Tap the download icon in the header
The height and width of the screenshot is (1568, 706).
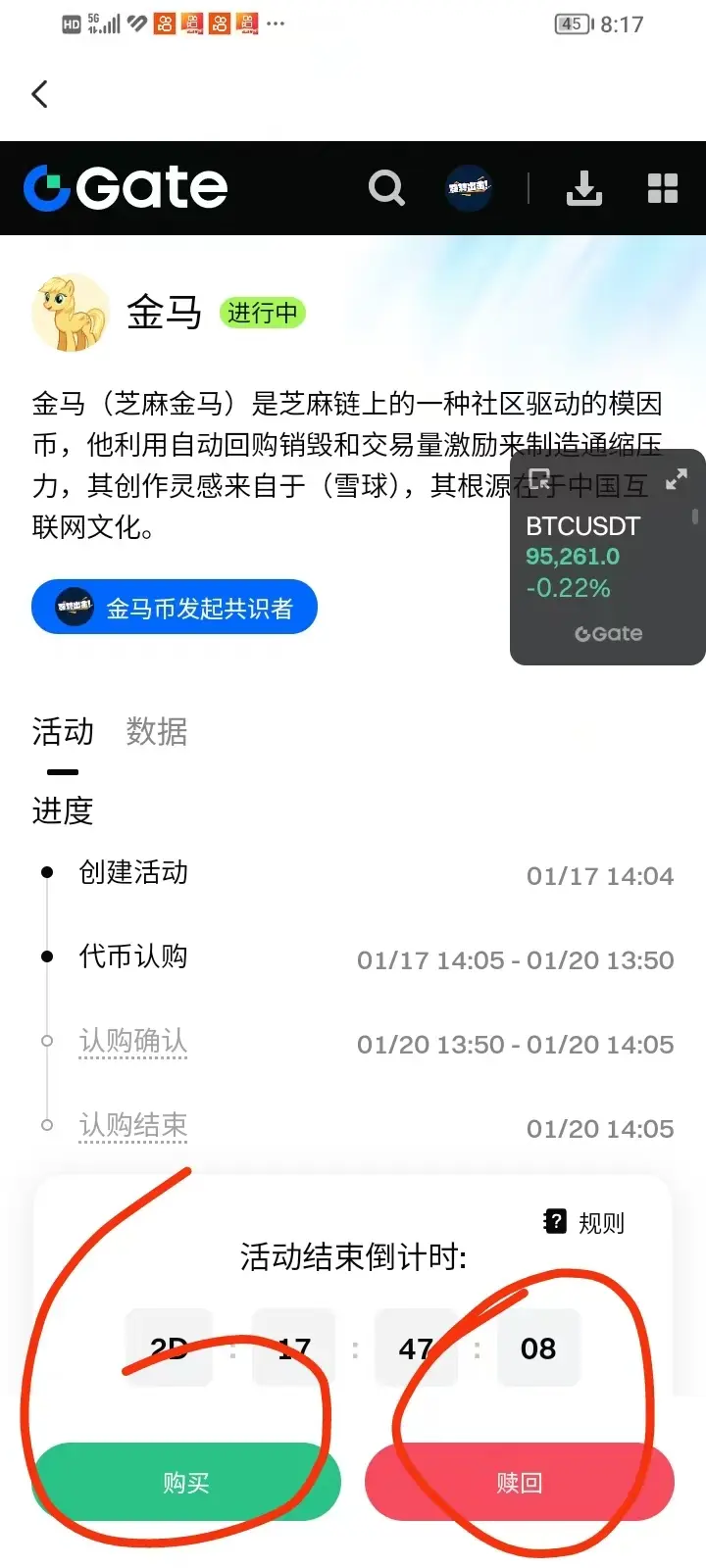[x=584, y=189]
